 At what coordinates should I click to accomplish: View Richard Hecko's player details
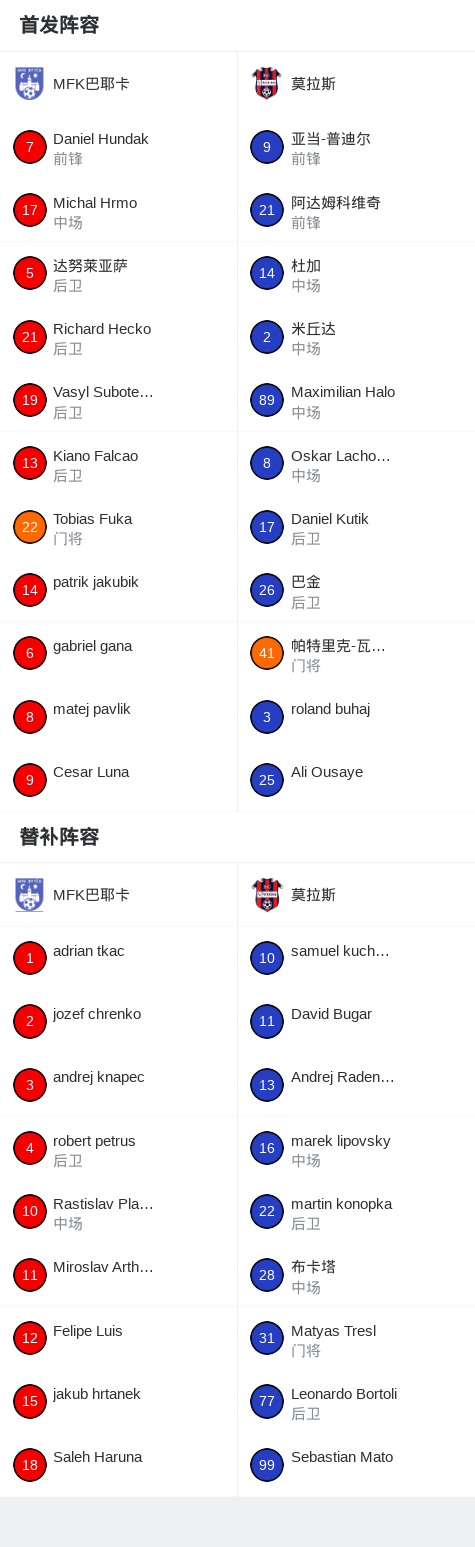[x=118, y=337]
